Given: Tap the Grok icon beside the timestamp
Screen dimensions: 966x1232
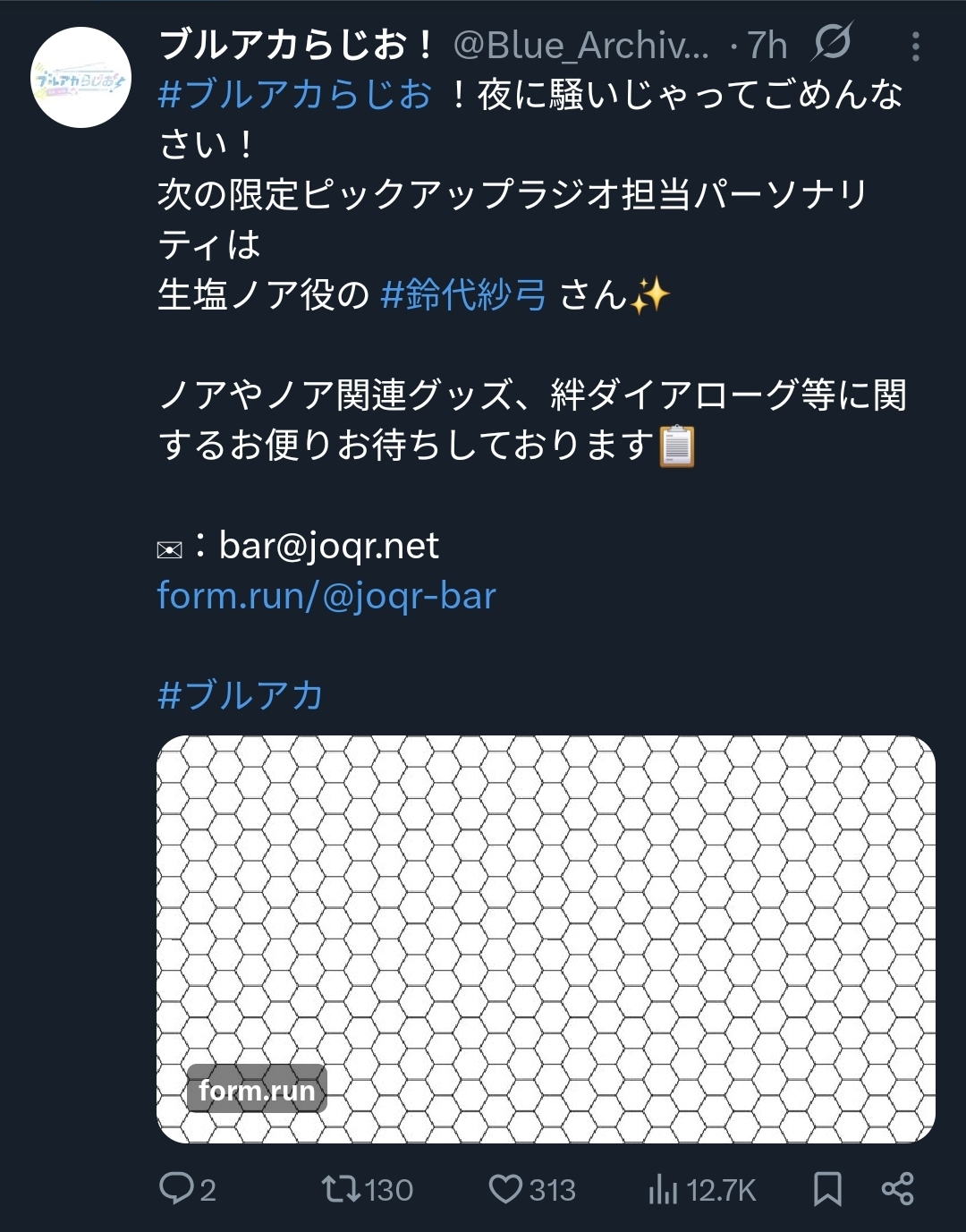Looking at the screenshot, I should (832, 42).
